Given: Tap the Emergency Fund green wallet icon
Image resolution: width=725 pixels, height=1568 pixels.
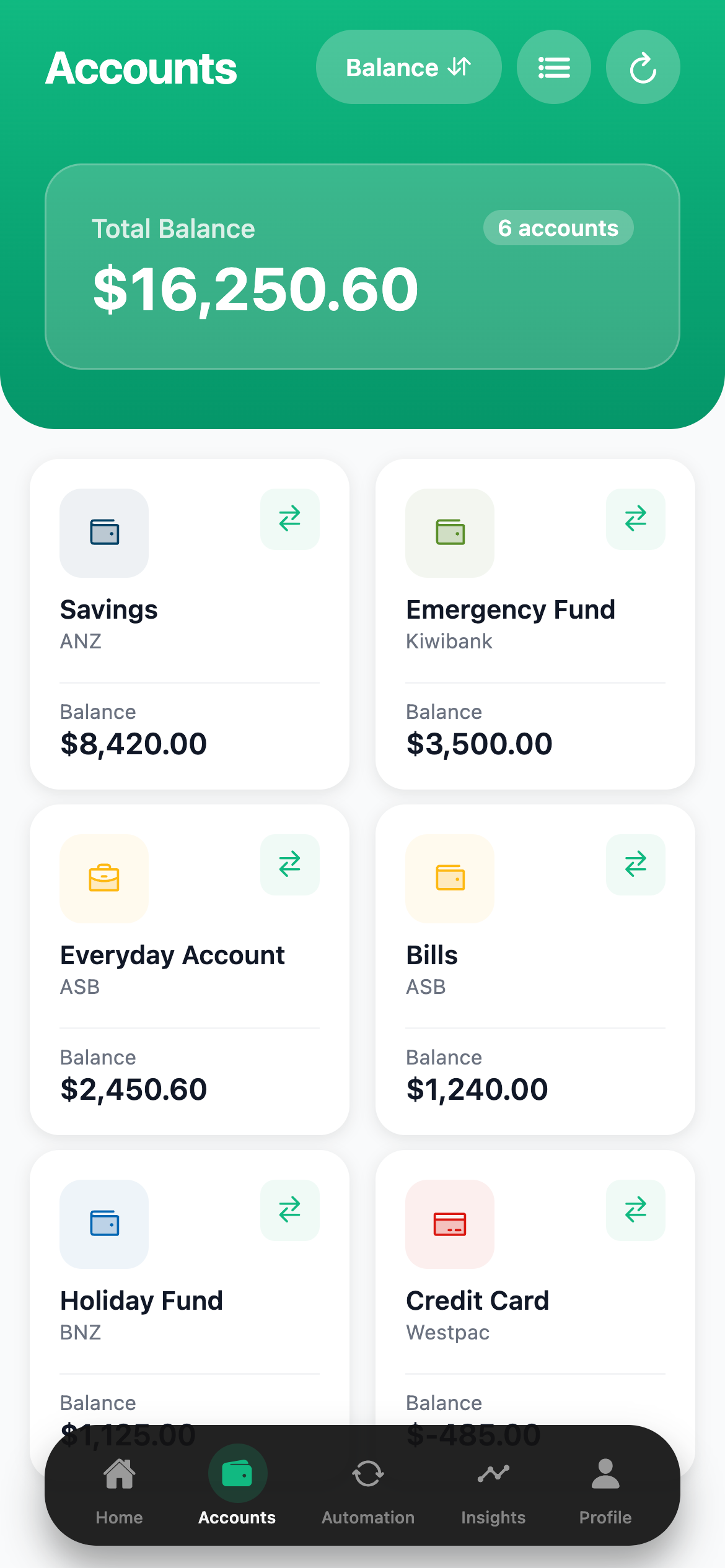Looking at the screenshot, I should point(450,533).
